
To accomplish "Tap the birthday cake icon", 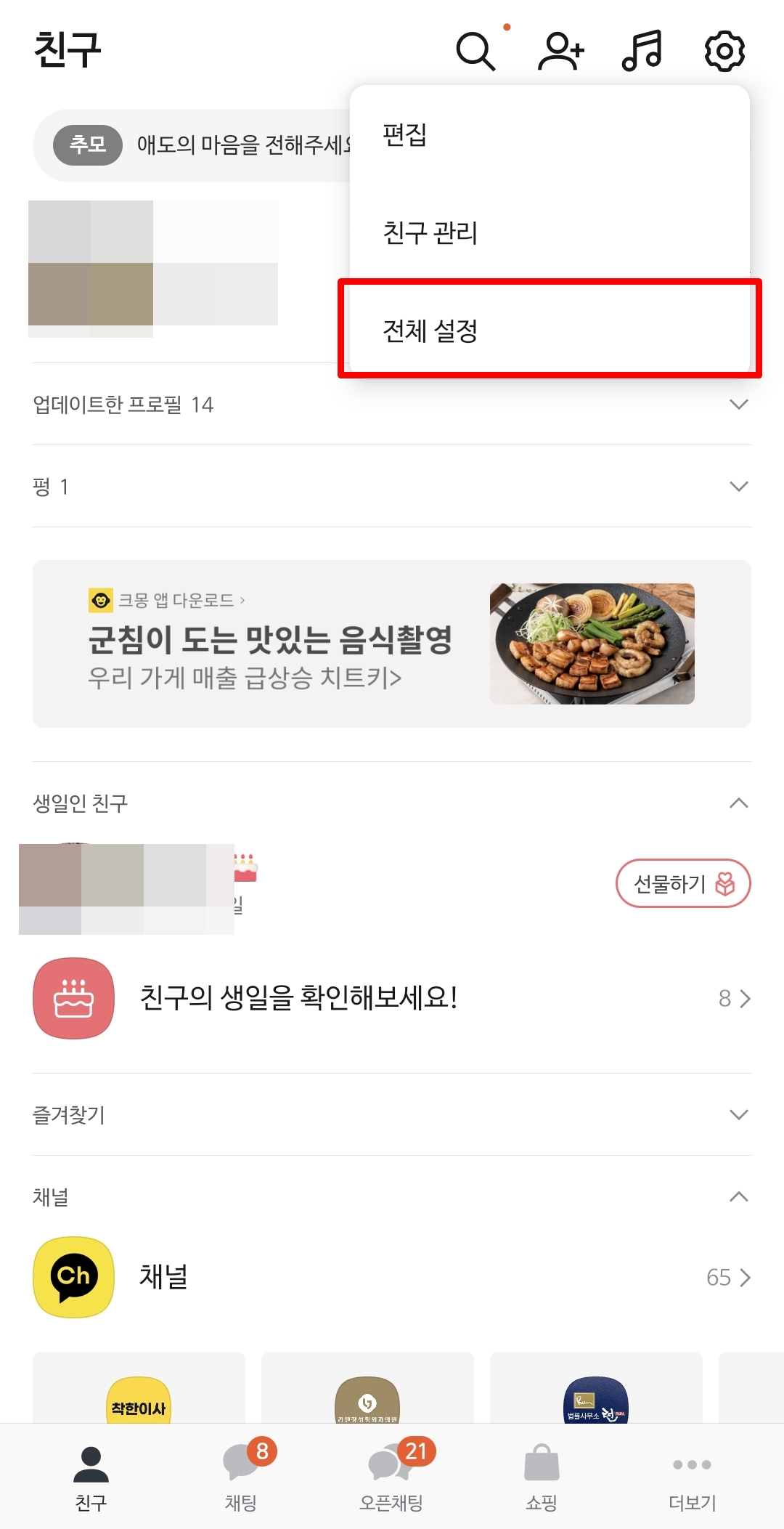I will tap(73, 998).
